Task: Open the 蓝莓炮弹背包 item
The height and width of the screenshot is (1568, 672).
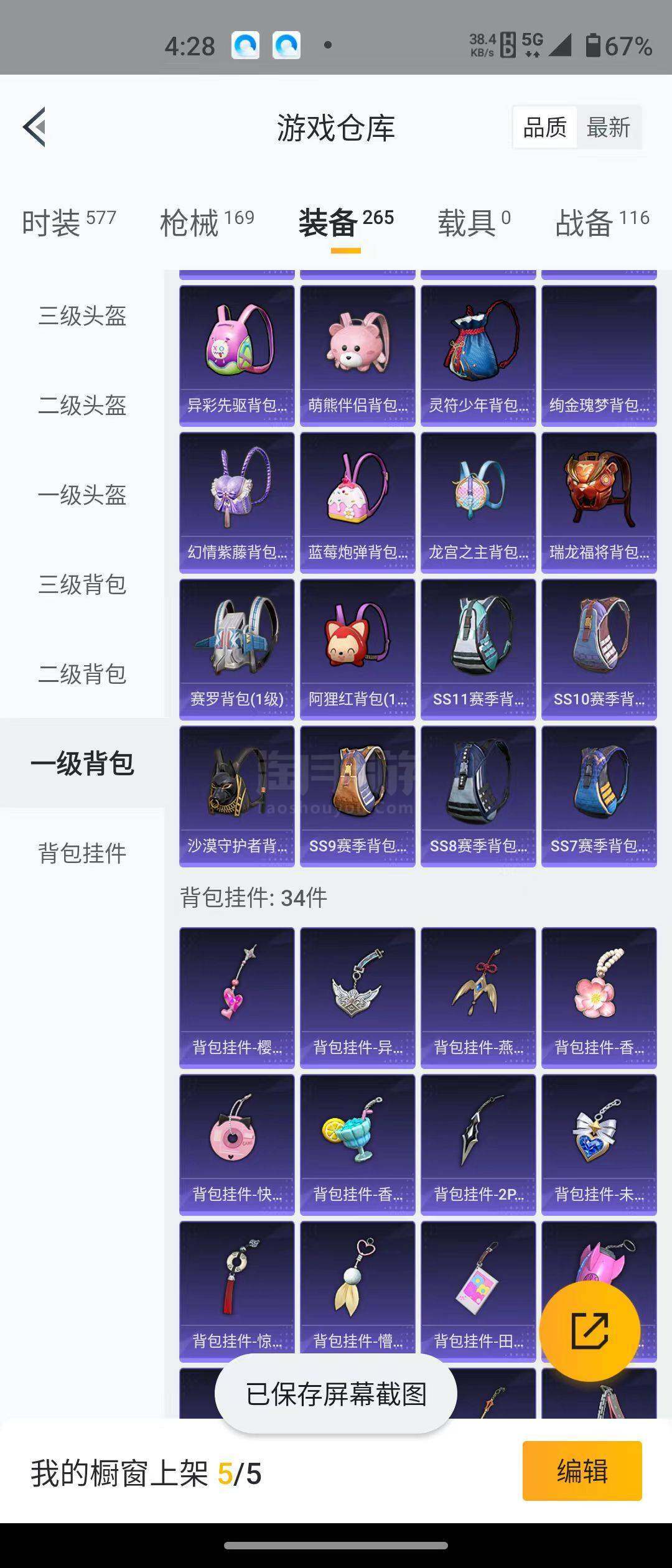Action: (358, 502)
